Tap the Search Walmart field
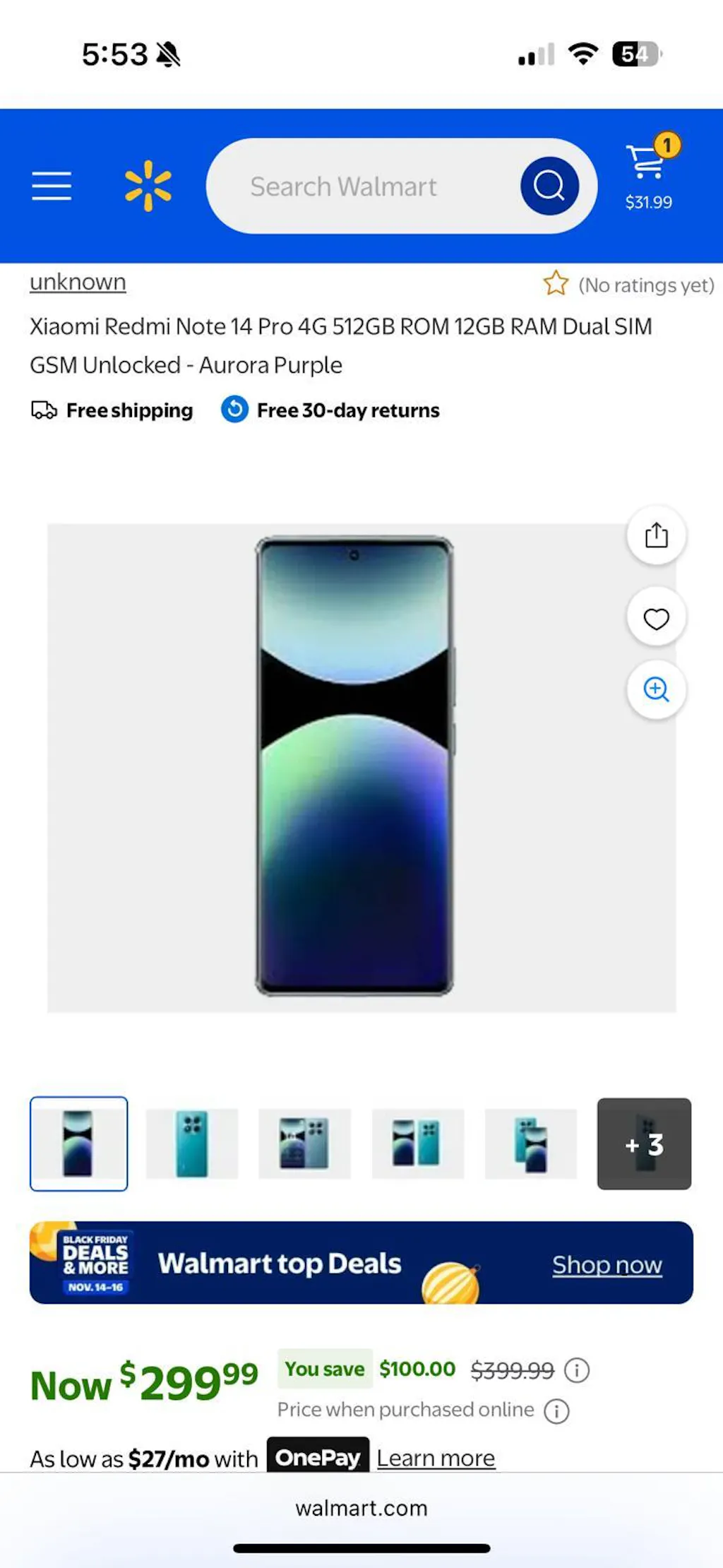Screen dimensions: 723x1568 click(x=353, y=186)
